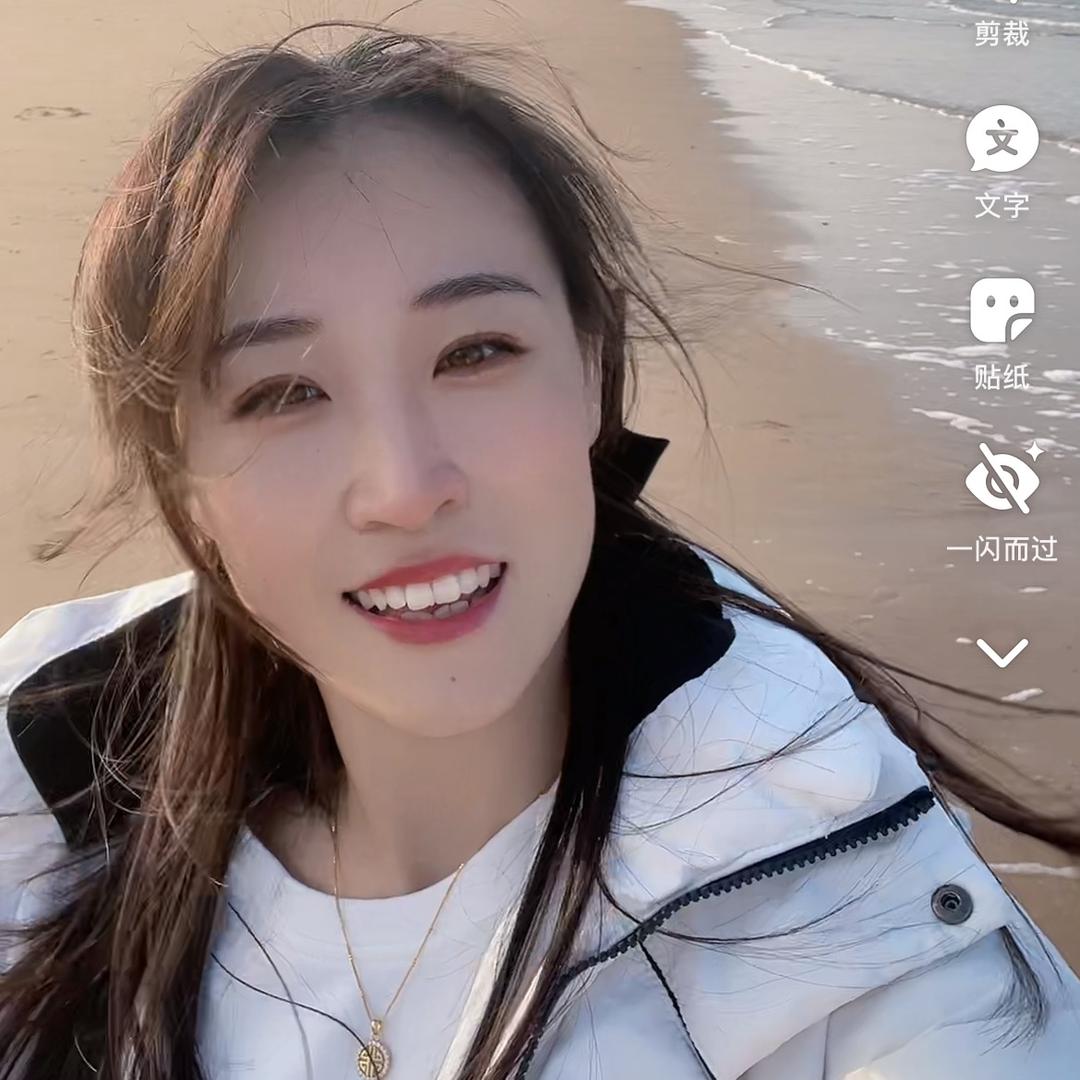Expand more tools with the down chevron
The image size is (1080, 1080).
click(1002, 653)
